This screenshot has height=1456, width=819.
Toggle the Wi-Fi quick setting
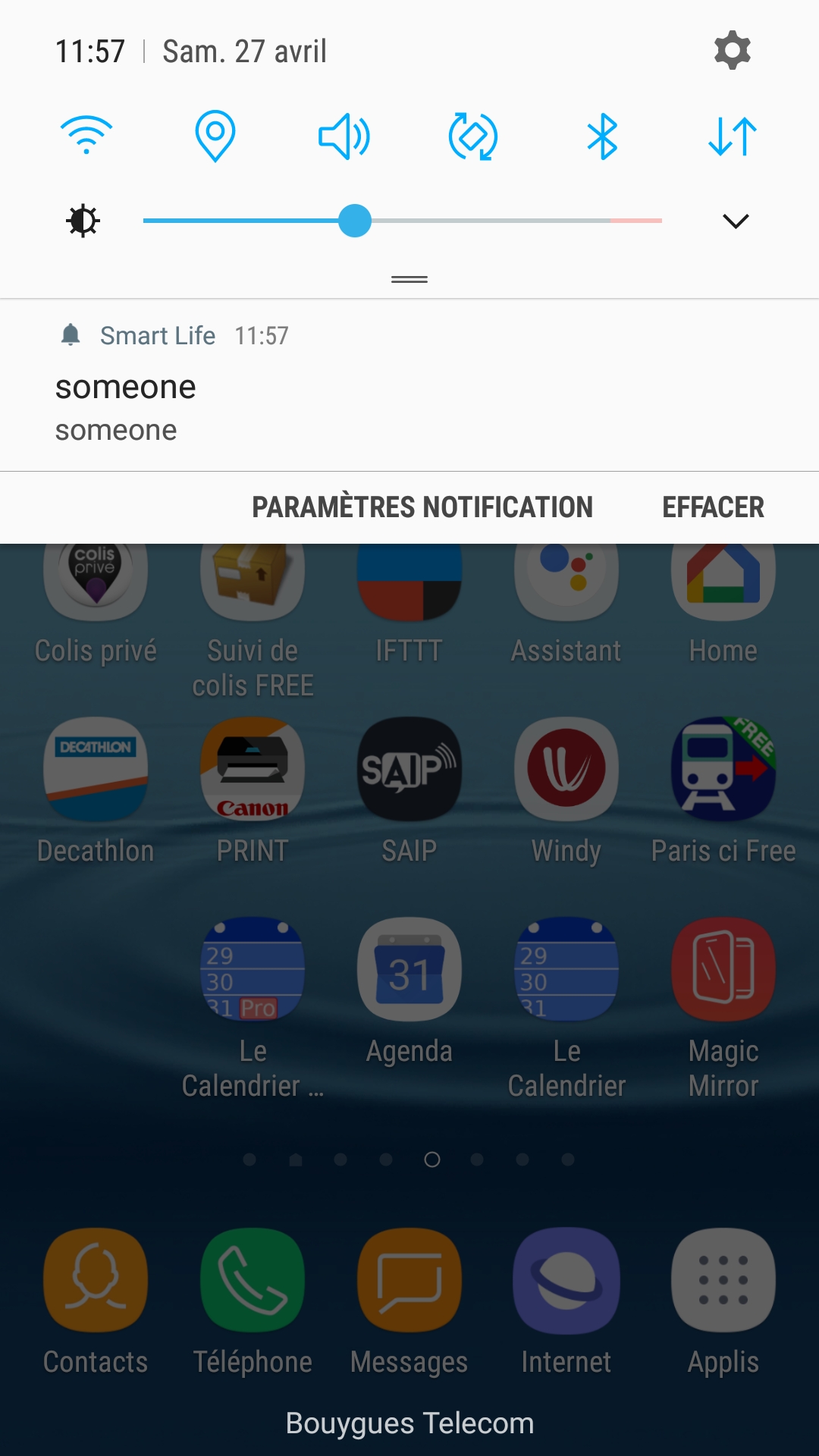[x=86, y=136]
